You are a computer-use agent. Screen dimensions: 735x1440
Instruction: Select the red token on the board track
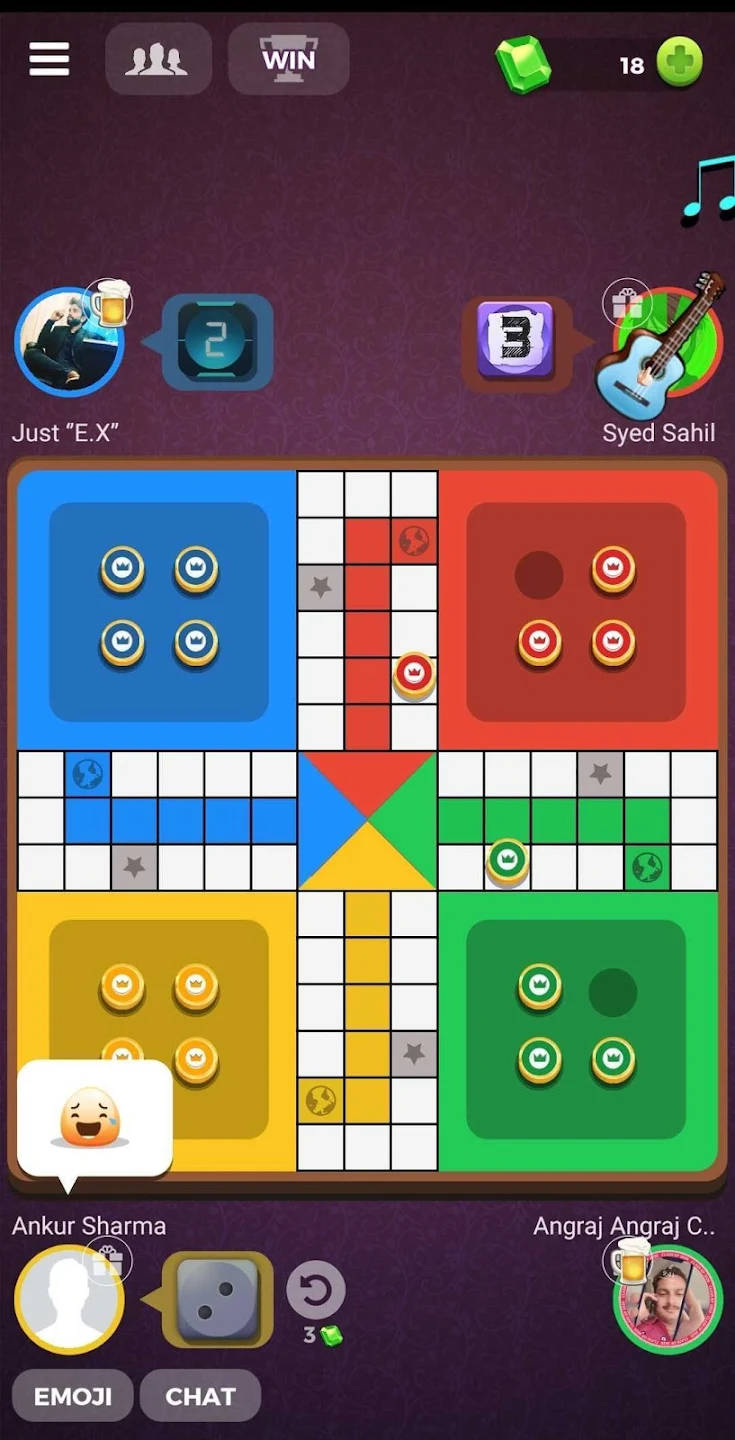pyautogui.click(x=414, y=675)
